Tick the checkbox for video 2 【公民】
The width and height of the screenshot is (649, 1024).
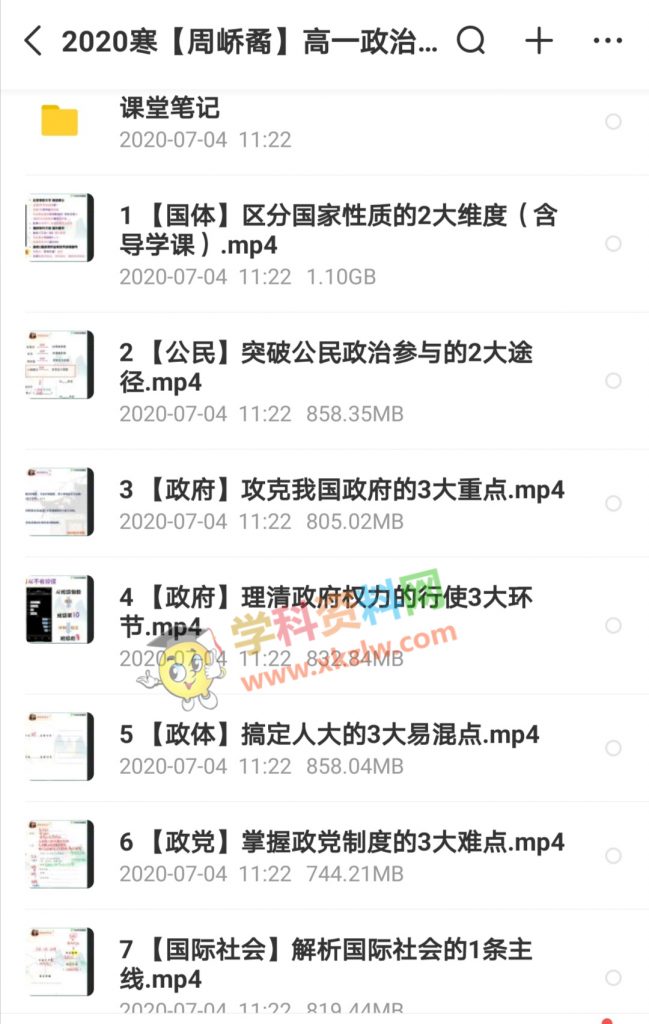613,381
